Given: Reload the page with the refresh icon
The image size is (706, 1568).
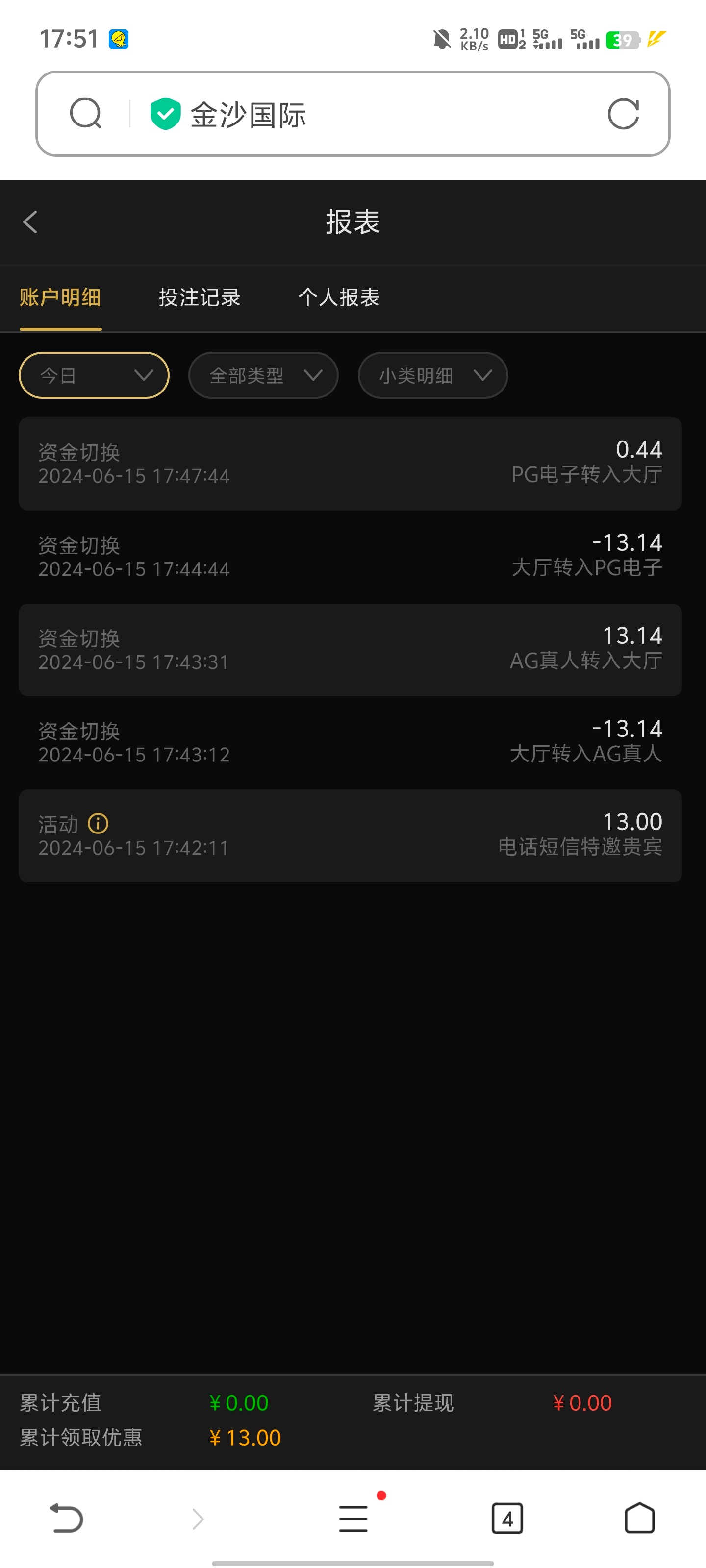Looking at the screenshot, I should (623, 114).
